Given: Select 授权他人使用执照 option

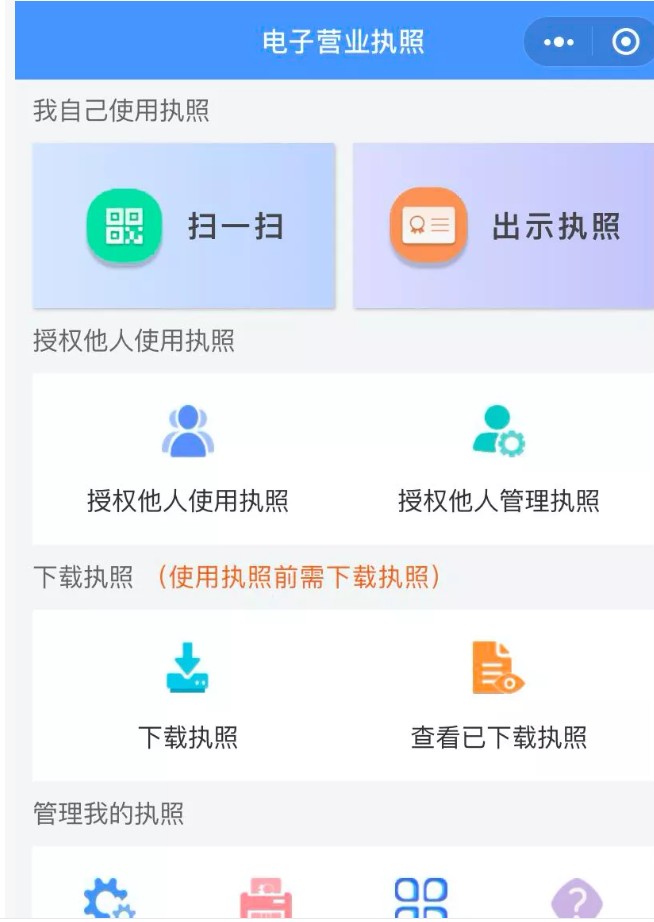Looking at the screenshot, I should click(x=188, y=459).
